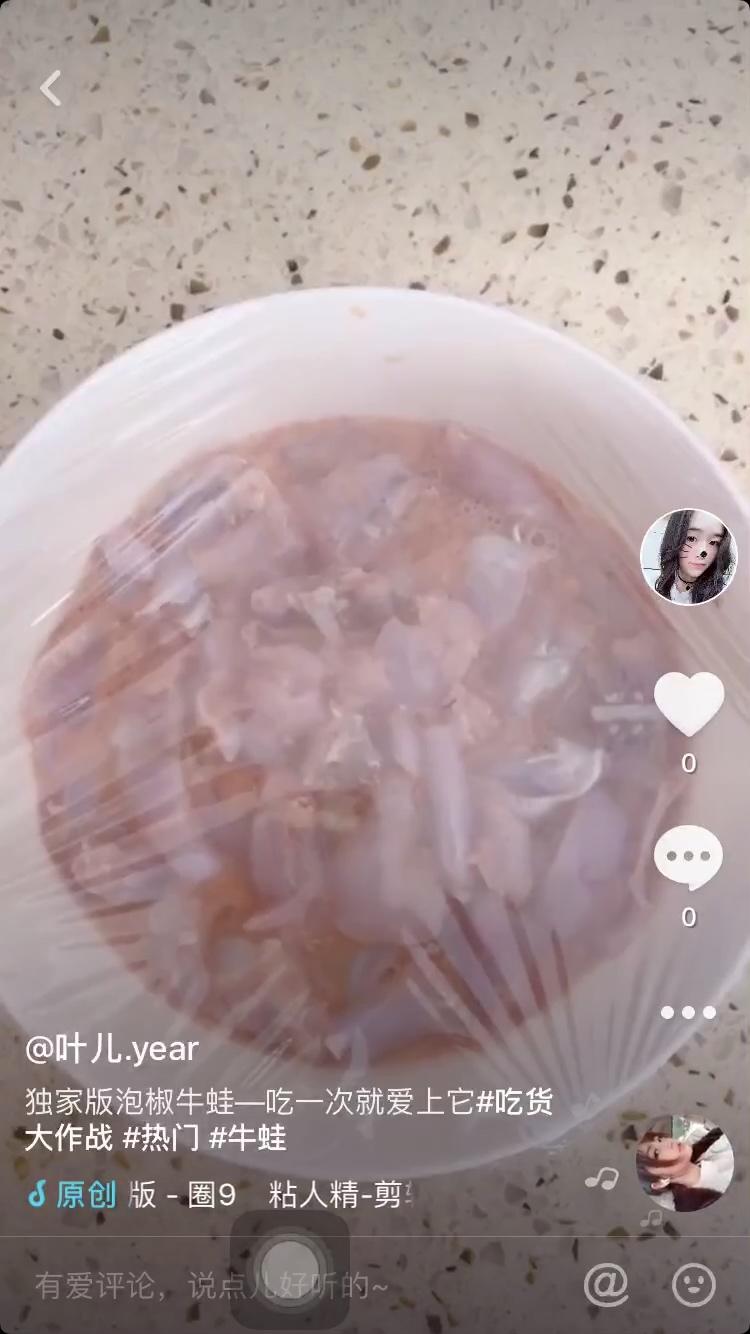
Task: Open the comments bubble
Action: (x=688, y=858)
